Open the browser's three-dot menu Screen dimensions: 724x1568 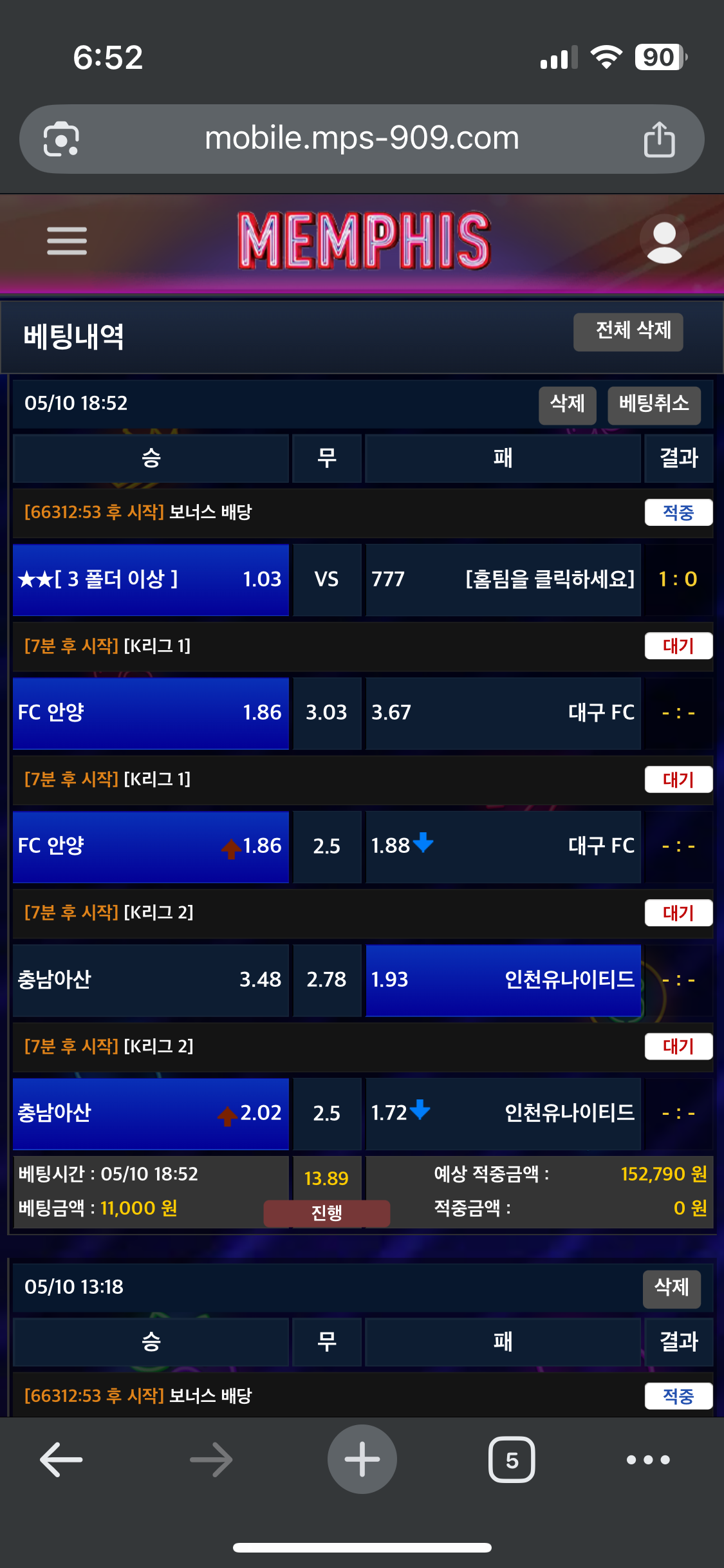point(648,1459)
